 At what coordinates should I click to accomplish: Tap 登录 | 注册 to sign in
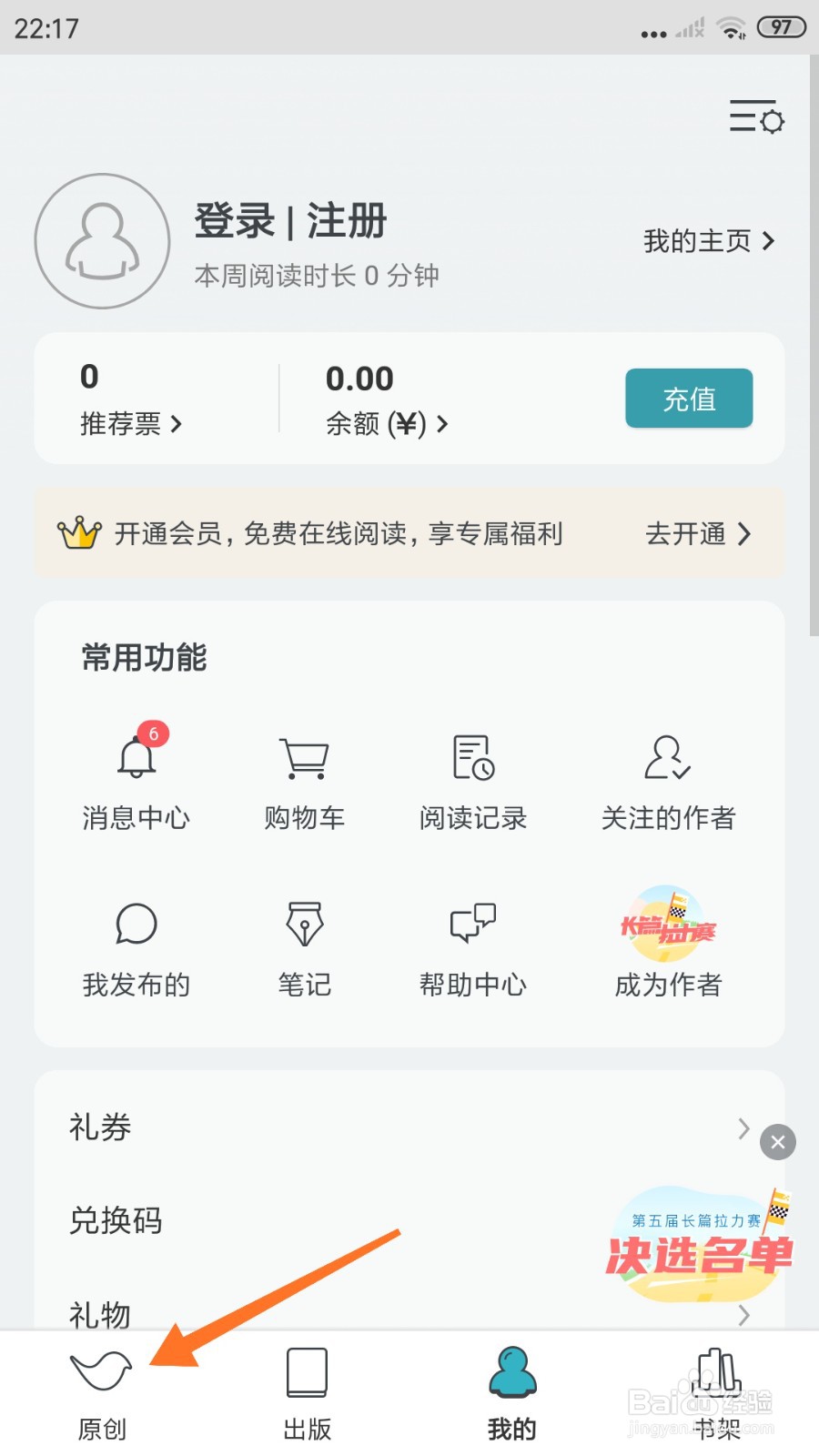click(291, 220)
